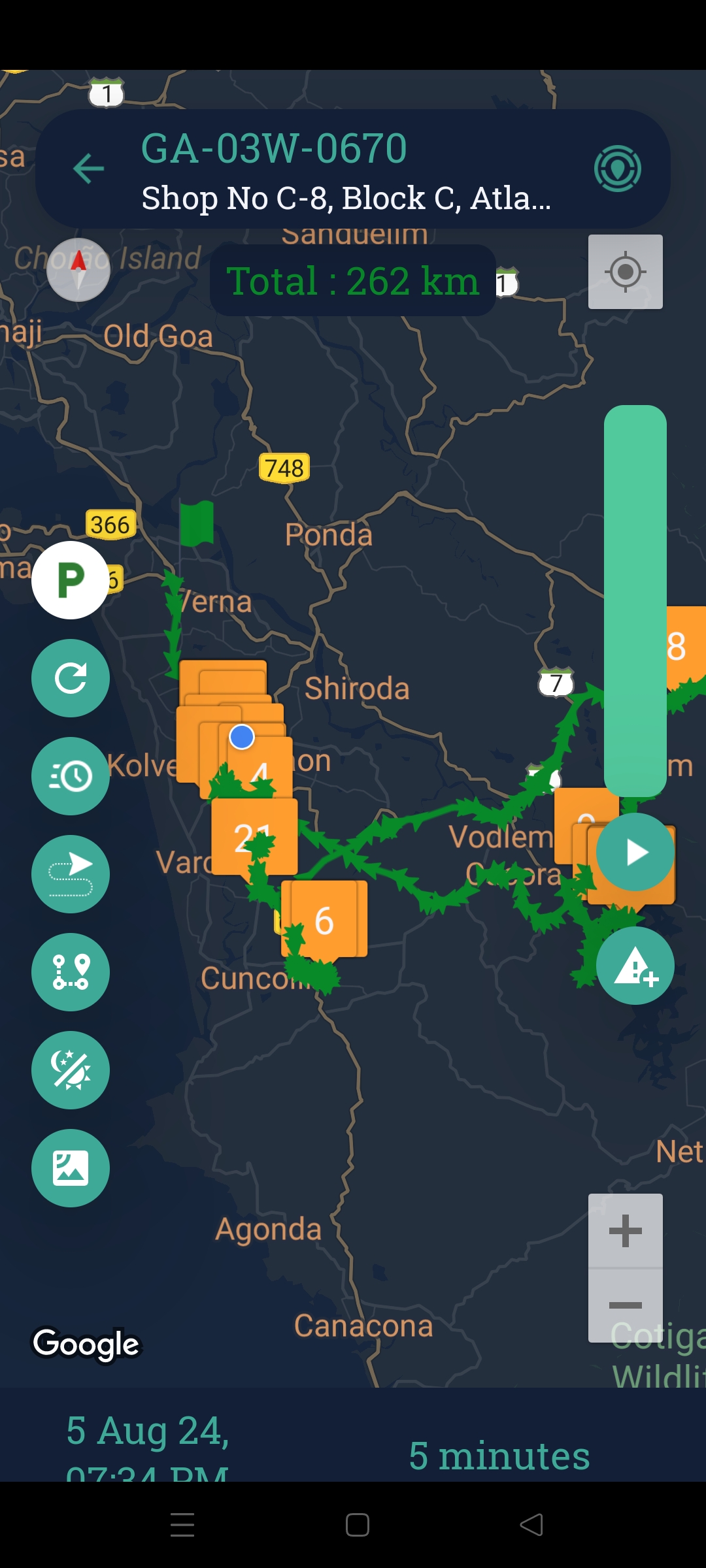Go back using the top arrow
Viewport: 706px width, 1568px height.
89,169
